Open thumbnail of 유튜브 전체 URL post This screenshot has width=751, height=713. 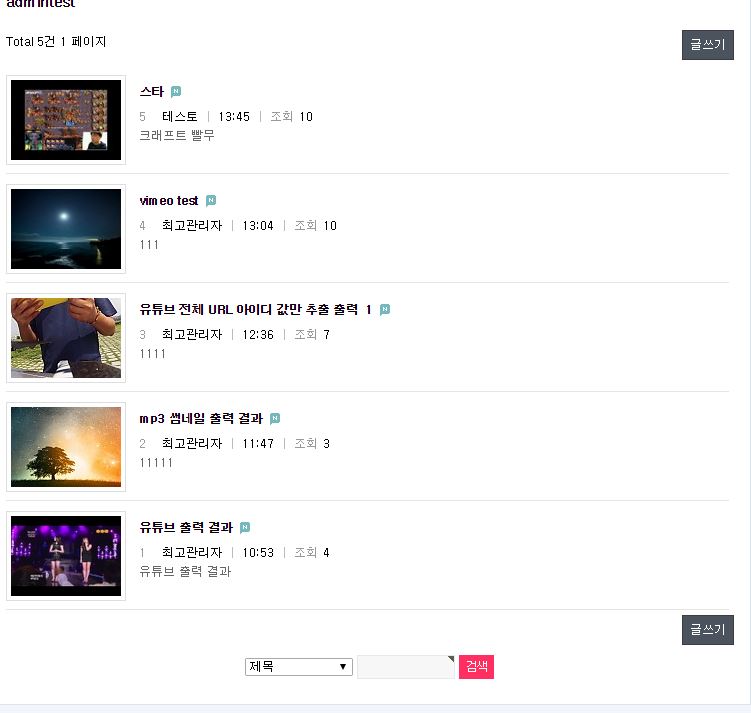click(66, 338)
